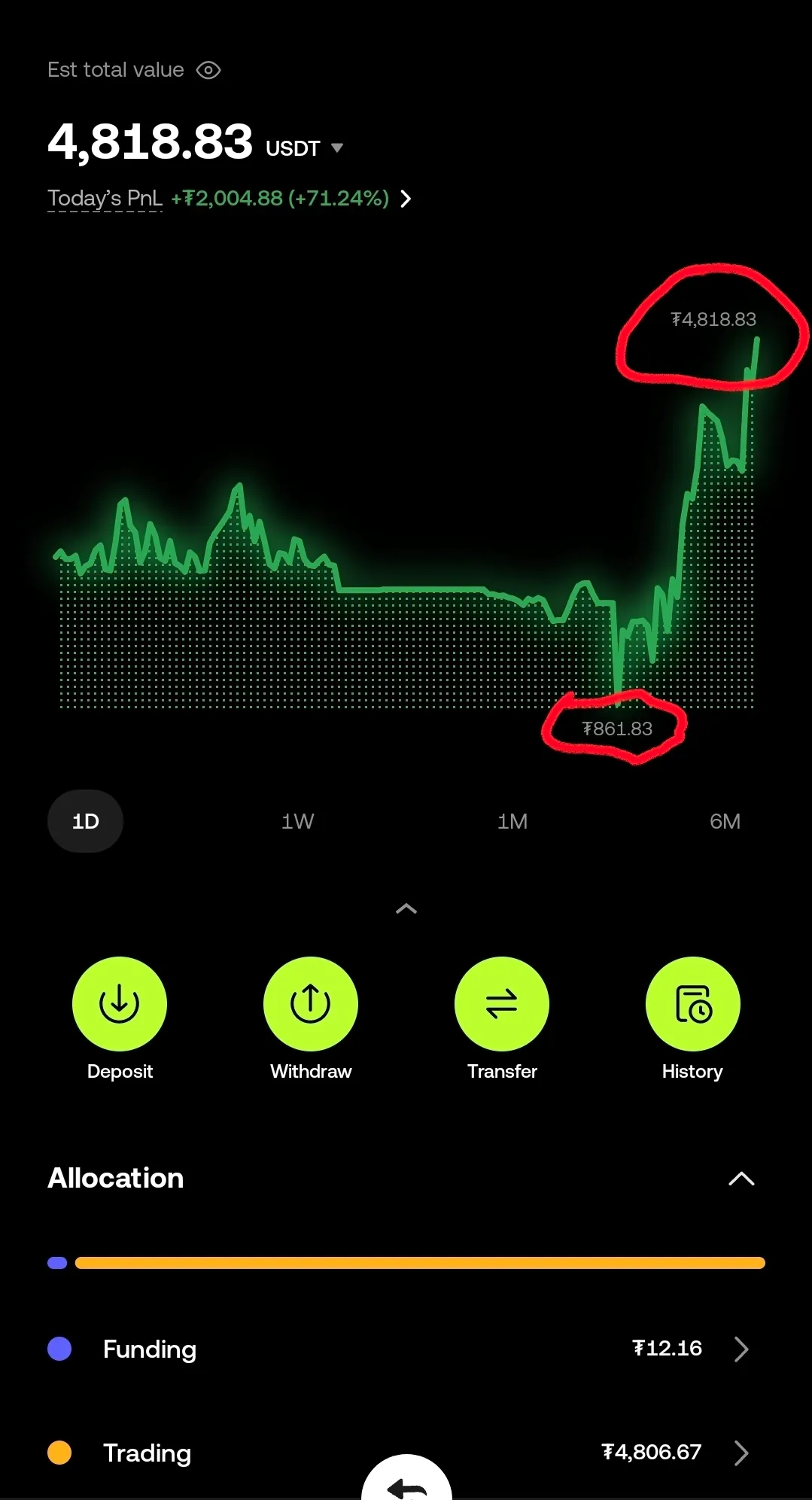The height and width of the screenshot is (1500, 812).
Task: Hide the estimated total value with the eye icon
Action: pyautogui.click(x=208, y=70)
